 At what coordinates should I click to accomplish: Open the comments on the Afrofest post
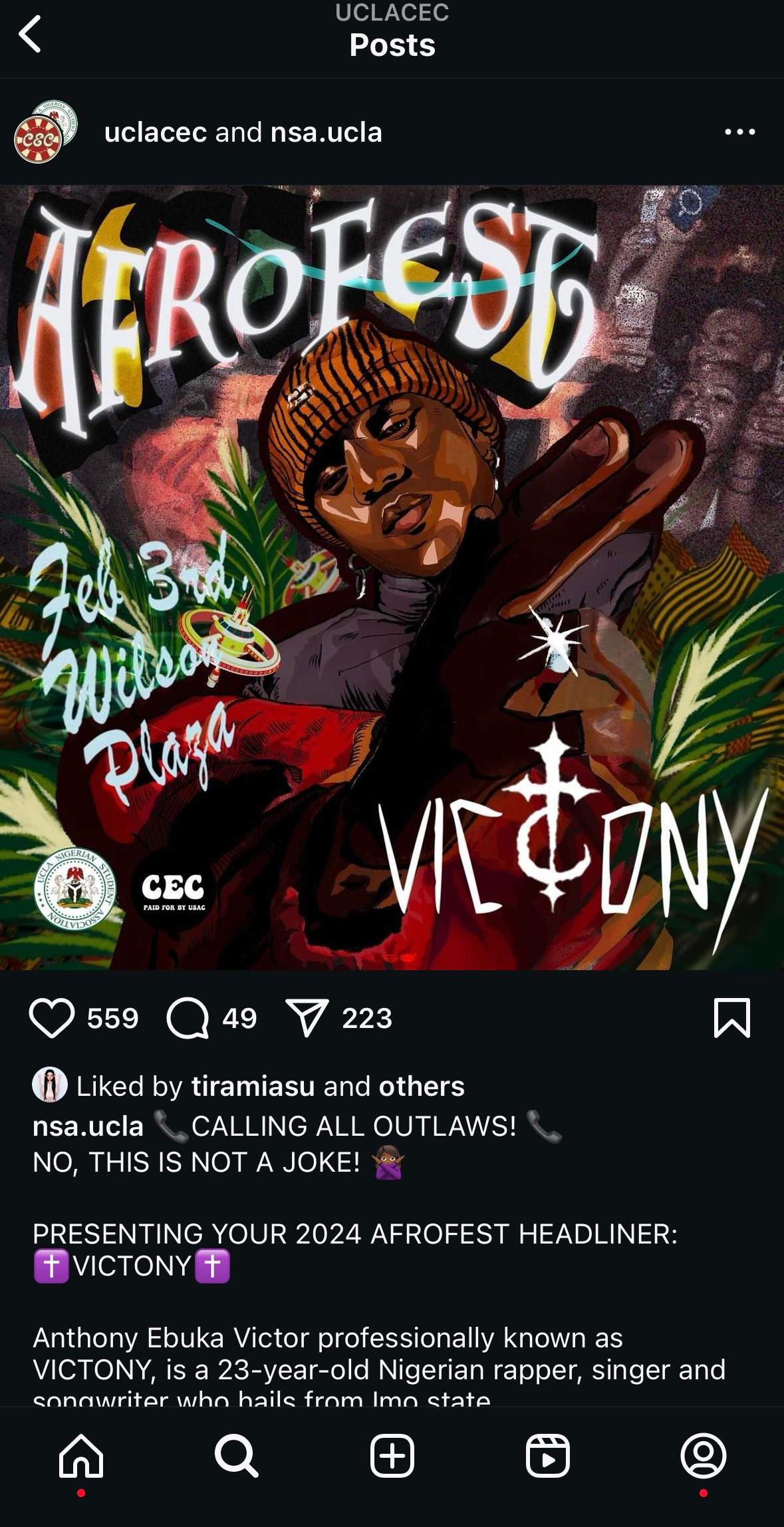point(188,1018)
